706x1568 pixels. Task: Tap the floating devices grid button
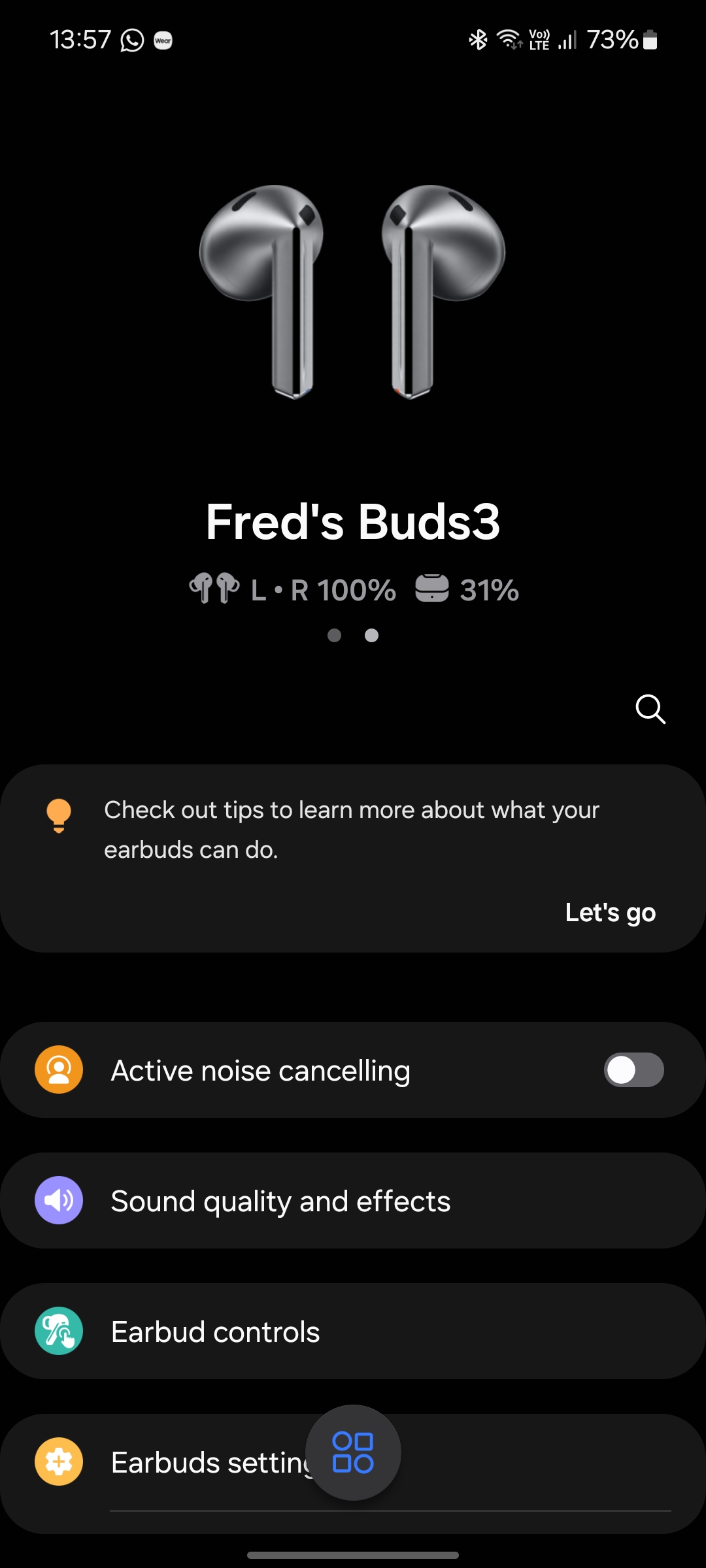pos(353,1452)
